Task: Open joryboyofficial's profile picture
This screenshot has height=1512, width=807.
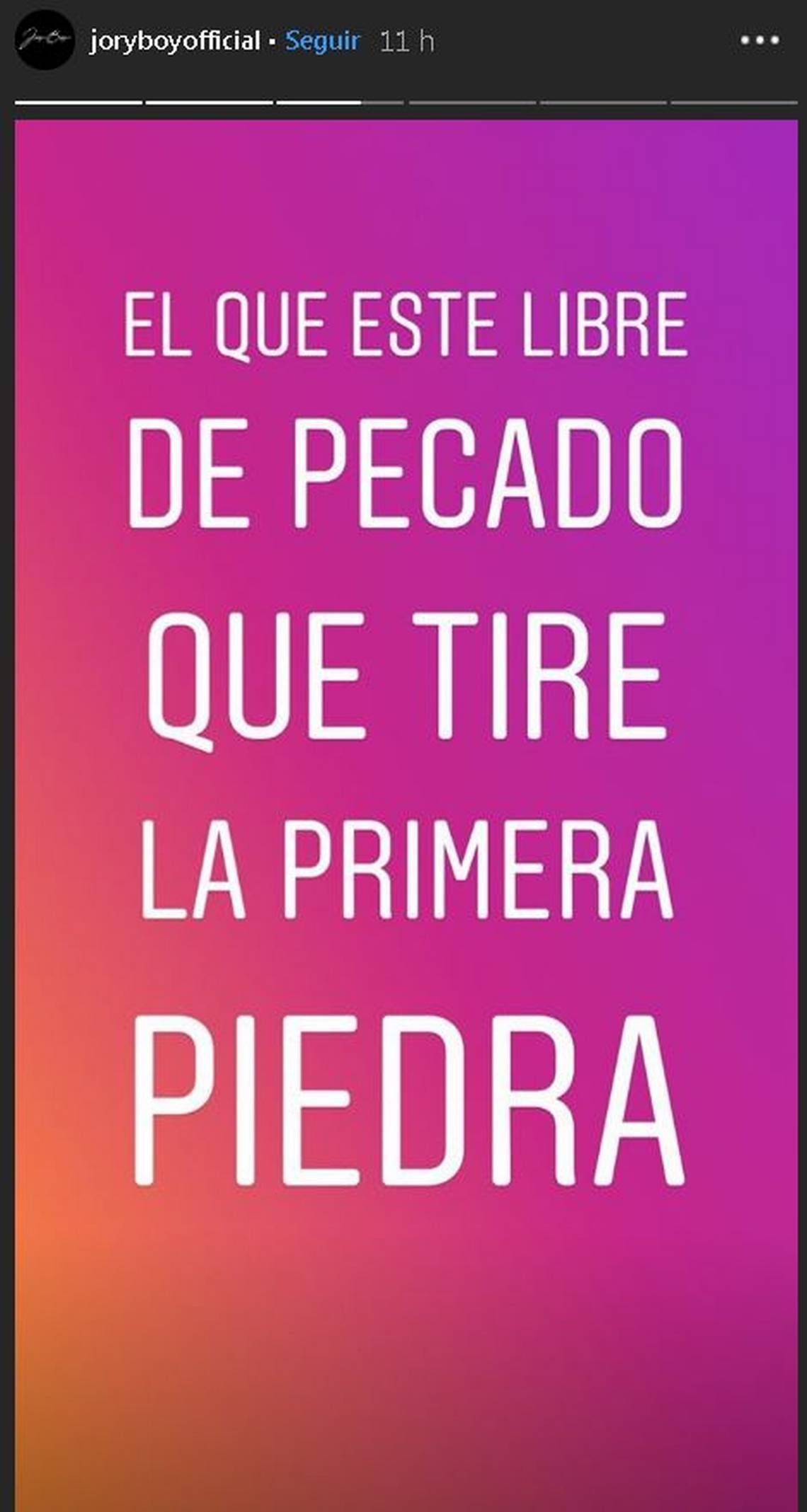Action: [x=45, y=40]
